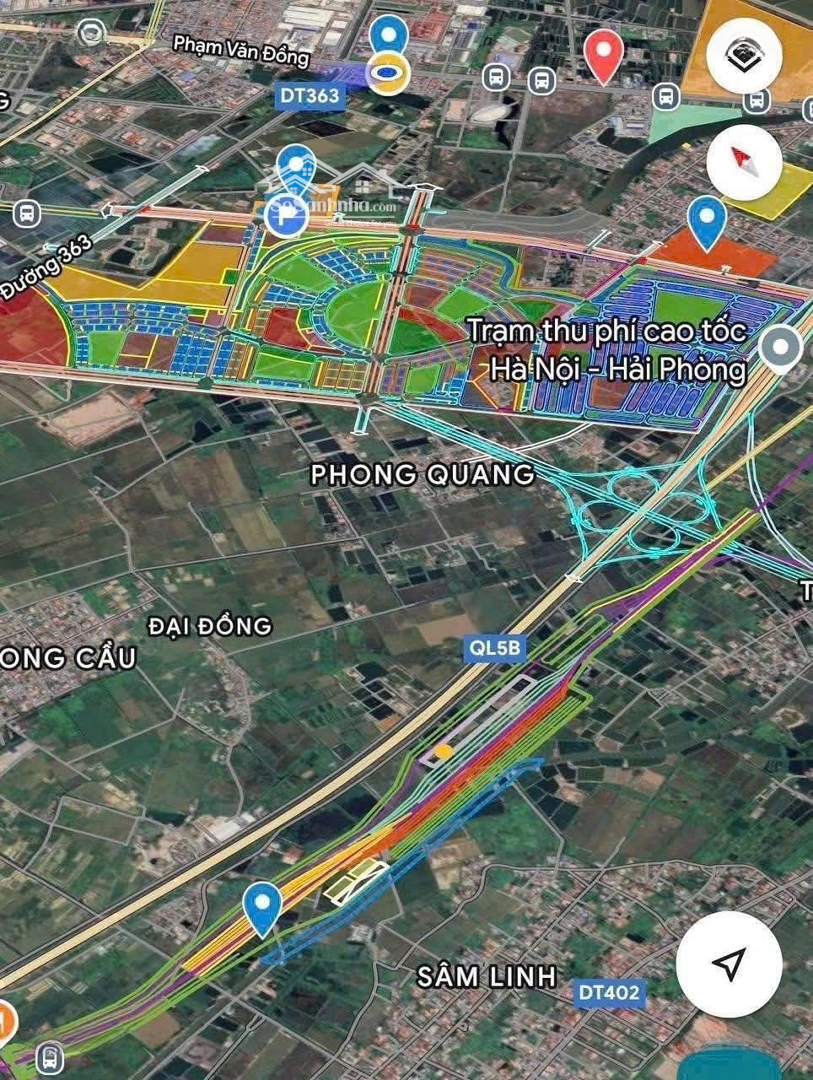Open Trạm thu phí cao tốc Hà Nội - Hải Phòng place
This screenshot has width=813, height=1080.
coord(780,348)
